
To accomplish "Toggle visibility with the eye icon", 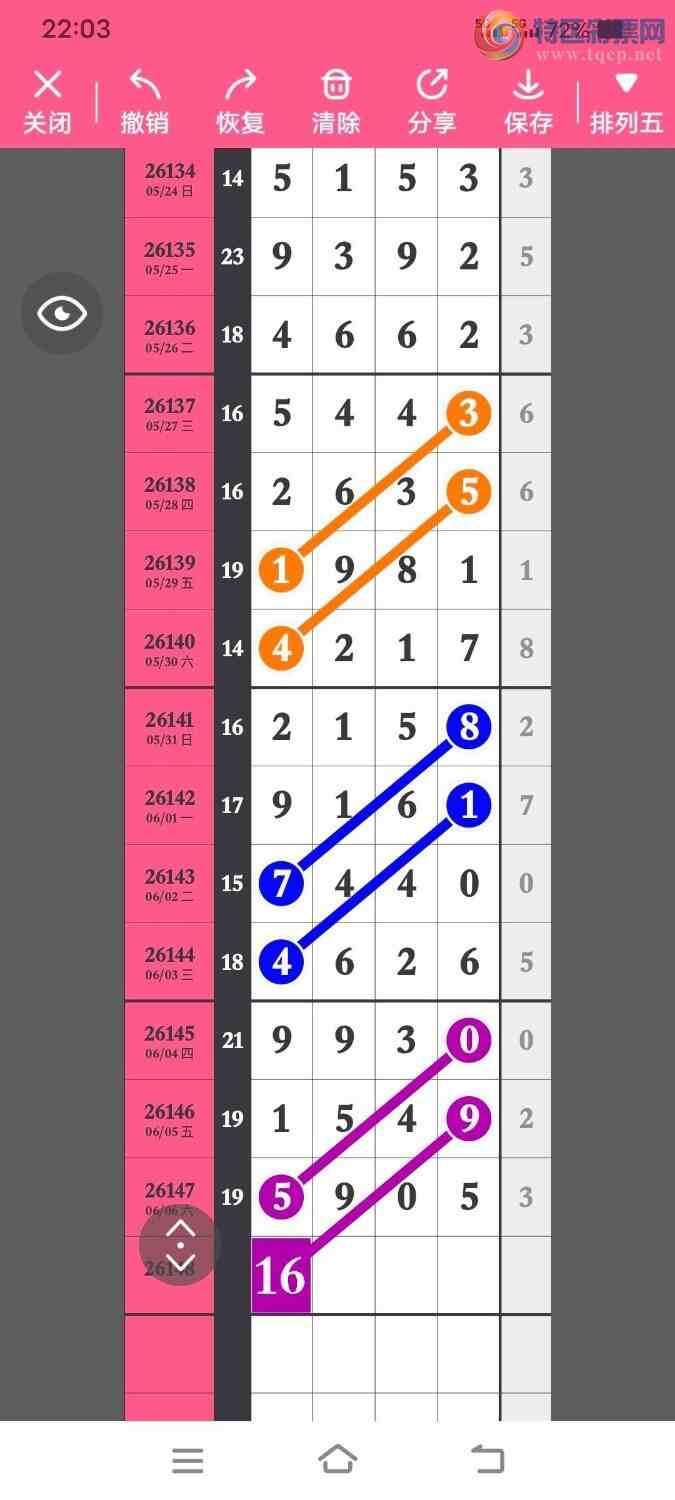I will pyautogui.click(x=62, y=313).
